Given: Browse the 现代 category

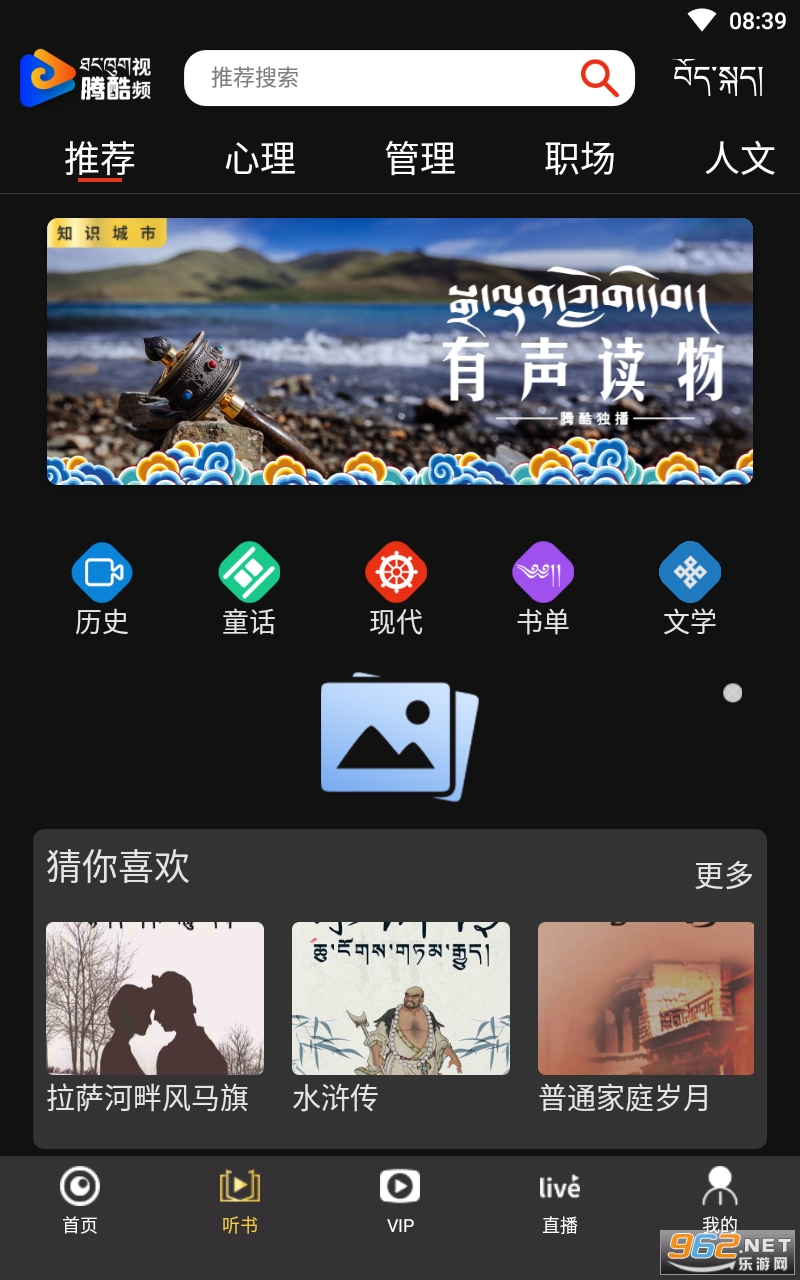Looking at the screenshot, I should [396, 588].
